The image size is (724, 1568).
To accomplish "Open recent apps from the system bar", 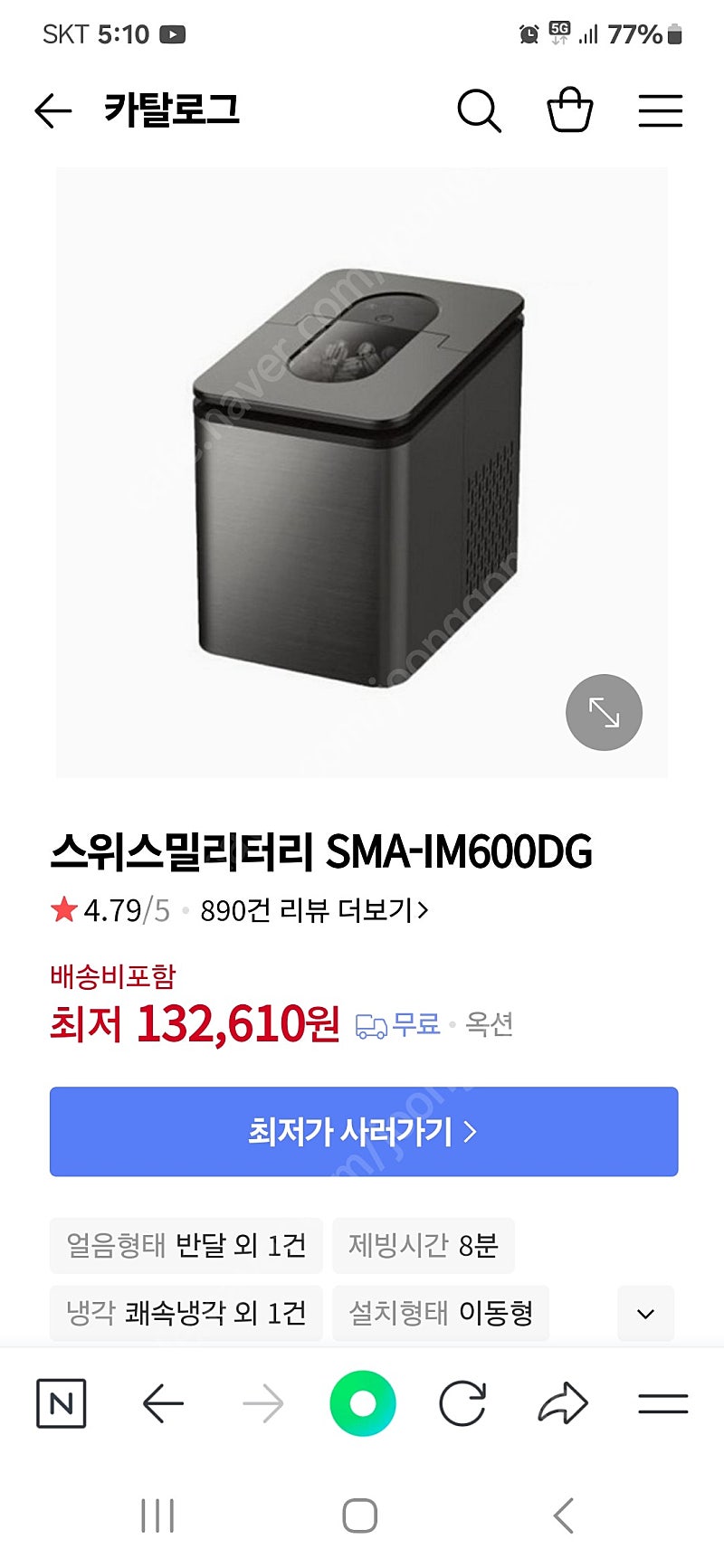I will click(x=157, y=1516).
